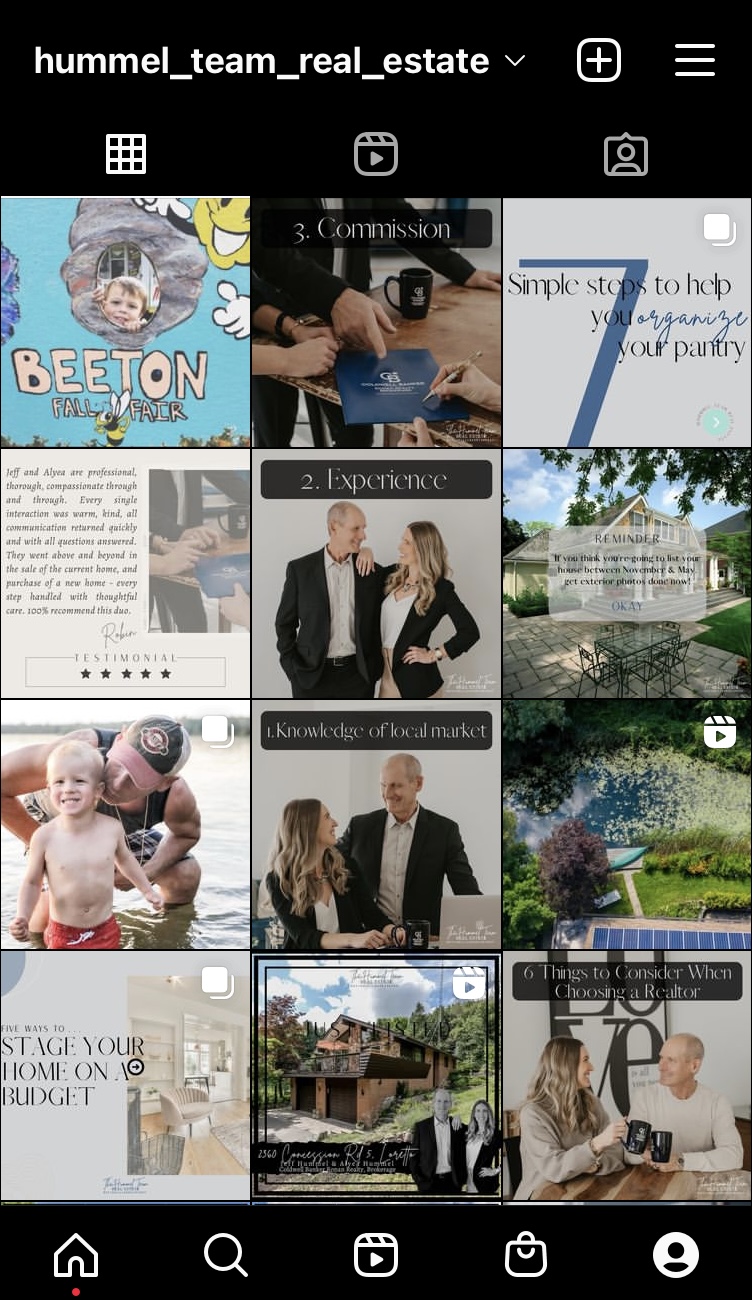Switch to the tagged photos tab

click(x=626, y=155)
